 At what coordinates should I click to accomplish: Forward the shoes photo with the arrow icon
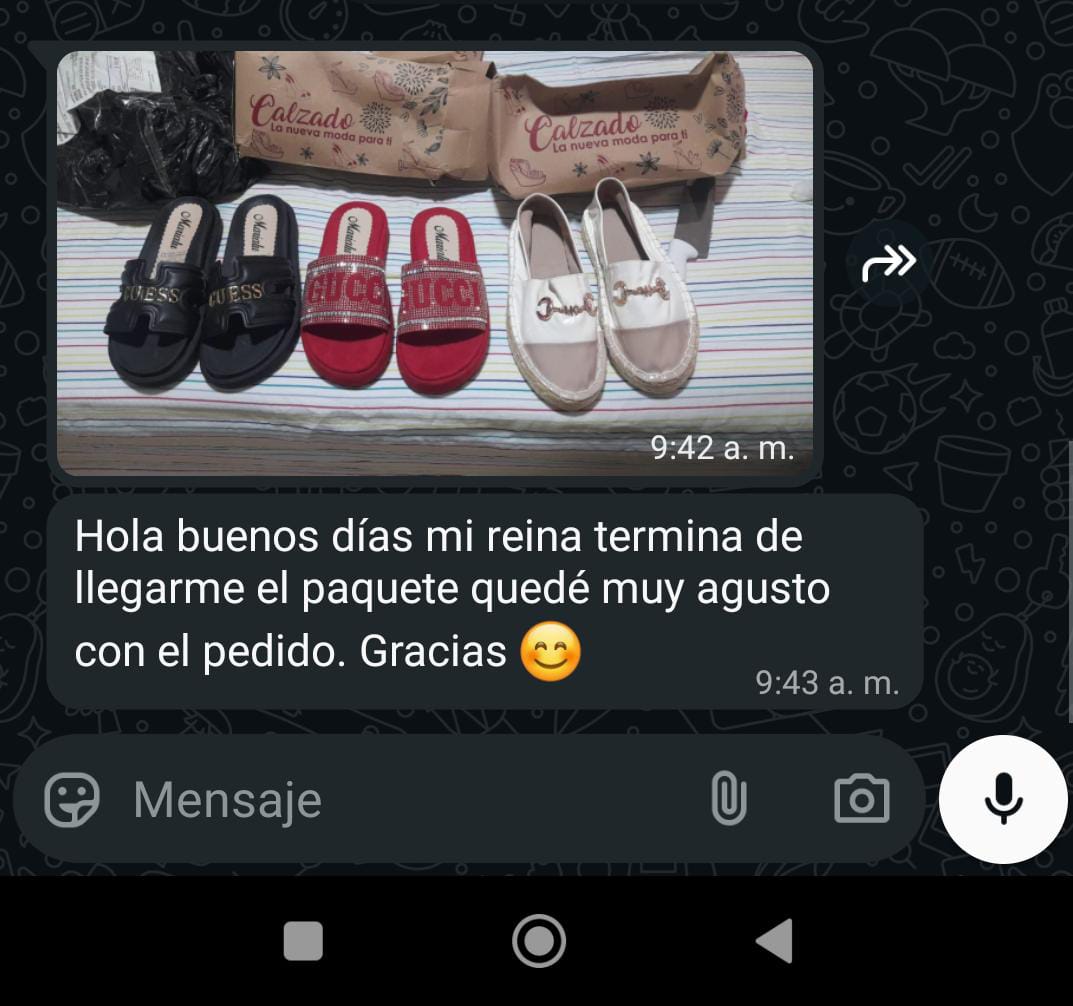coord(888,264)
